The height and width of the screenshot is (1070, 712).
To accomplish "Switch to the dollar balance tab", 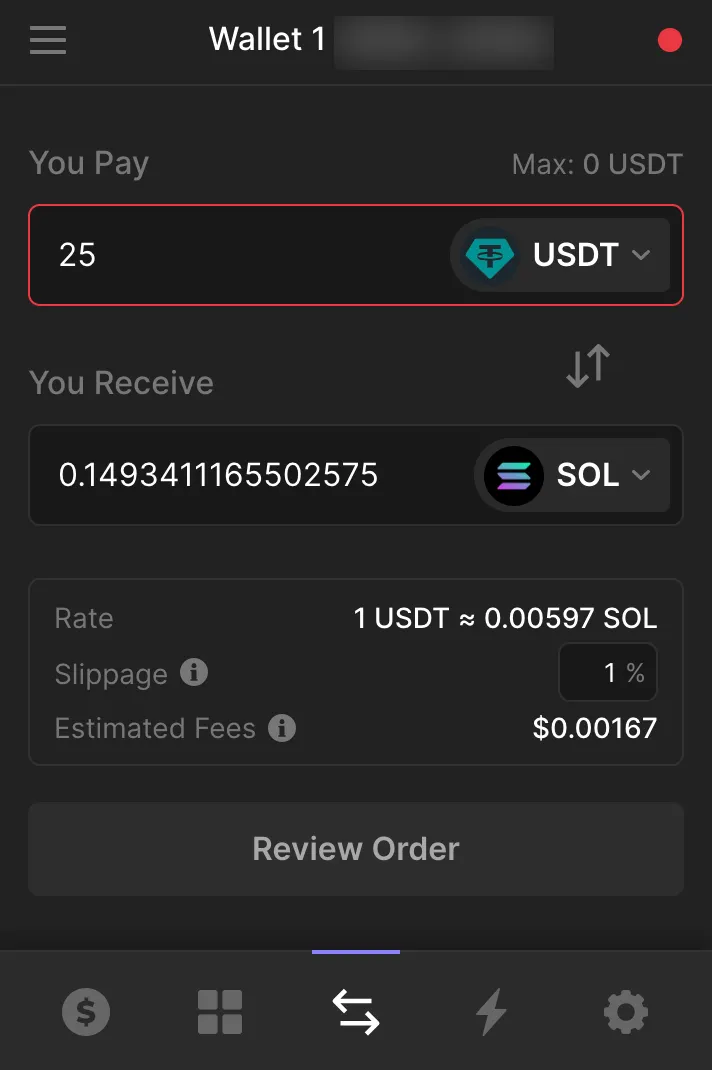I will tap(86, 1013).
